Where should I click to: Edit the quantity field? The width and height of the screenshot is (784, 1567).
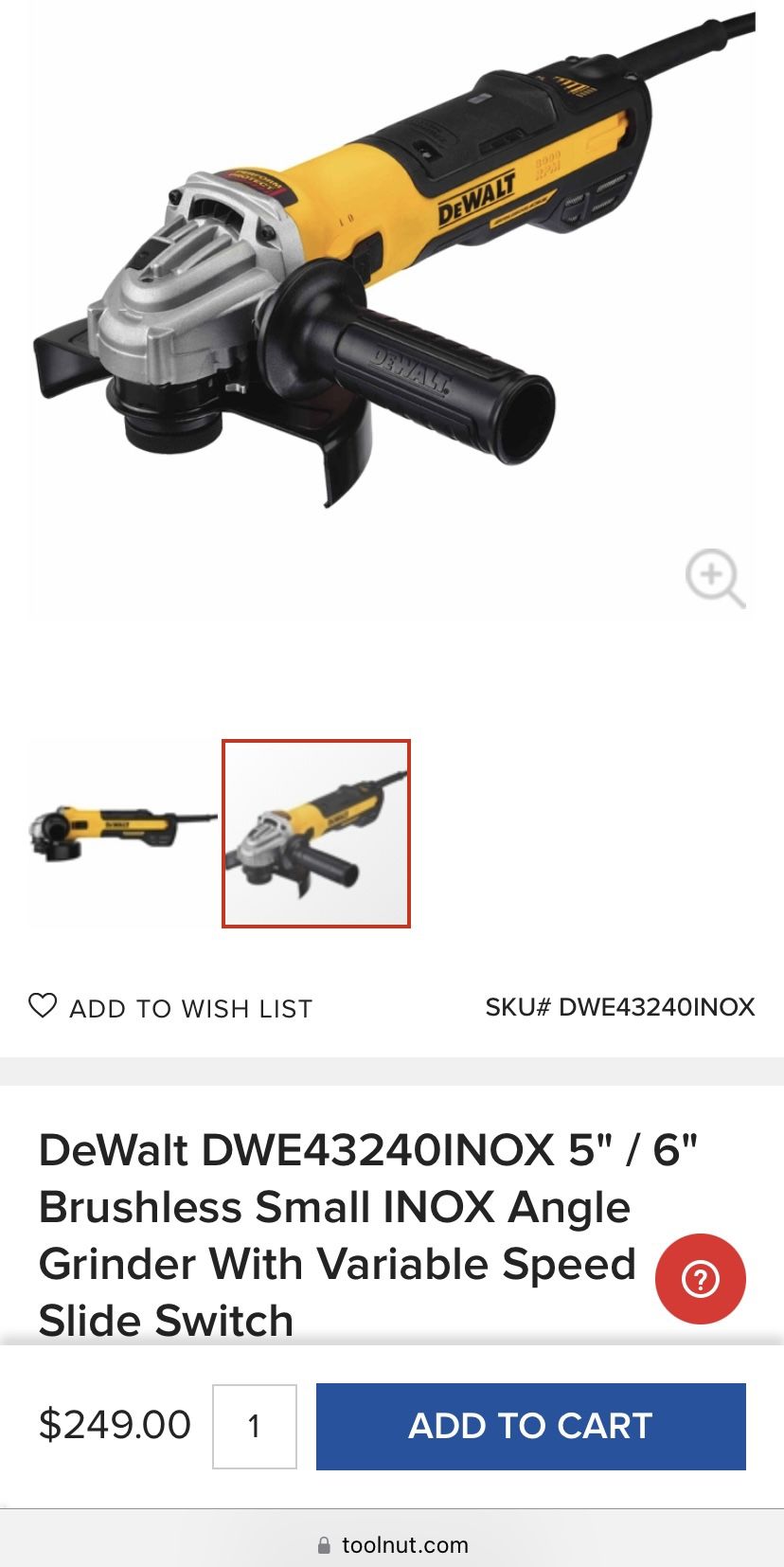pyautogui.click(x=254, y=1426)
